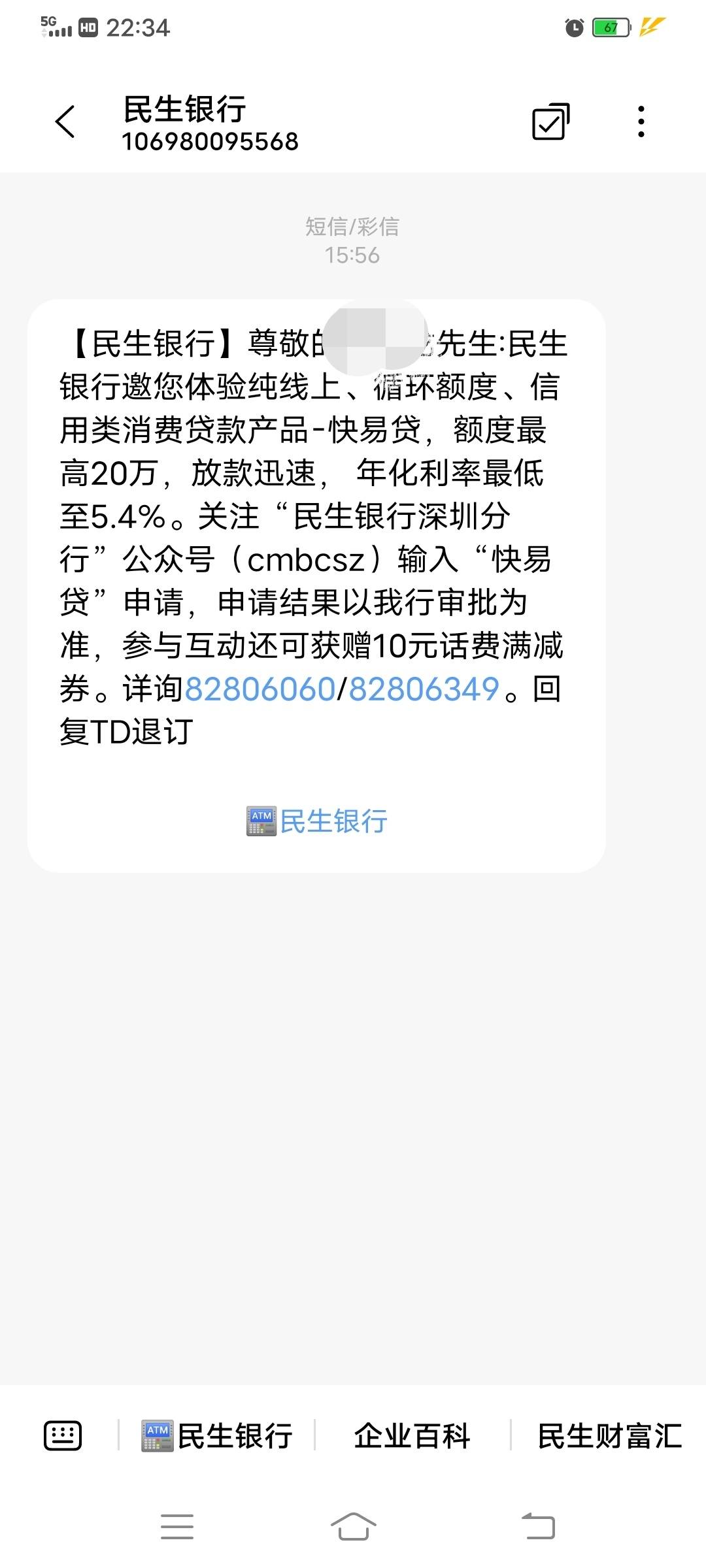706x1568 pixels.
Task: Open the multi-select checkbox icon
Action: [x=550, y=122]
